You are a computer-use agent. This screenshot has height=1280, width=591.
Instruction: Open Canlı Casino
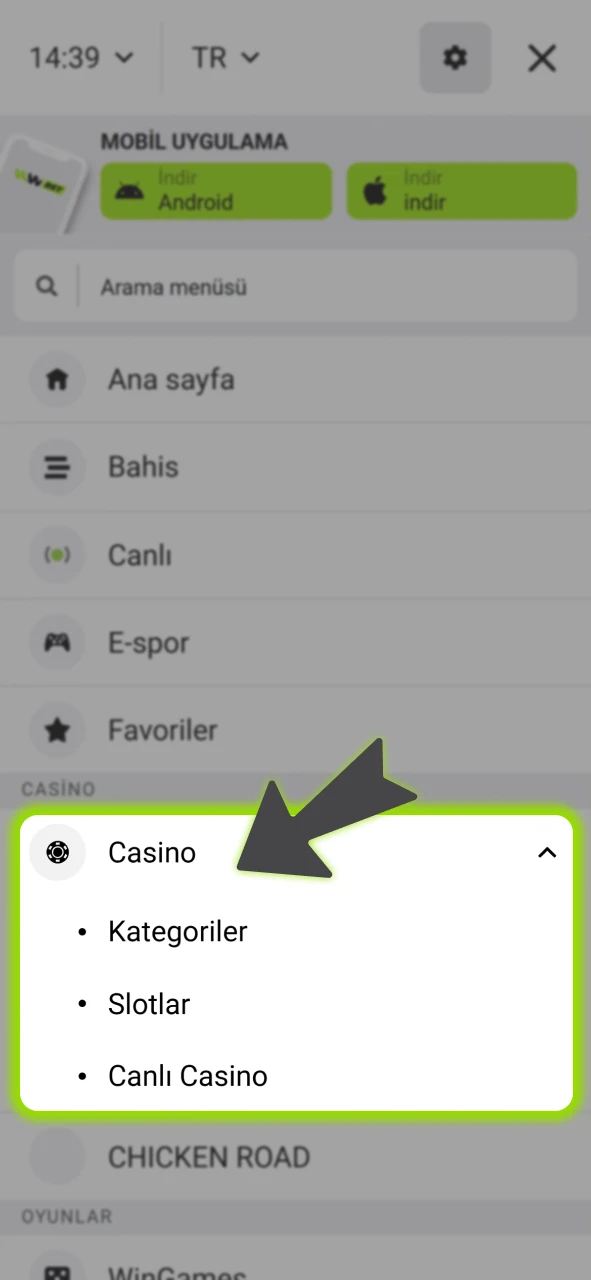point(188,1077)
